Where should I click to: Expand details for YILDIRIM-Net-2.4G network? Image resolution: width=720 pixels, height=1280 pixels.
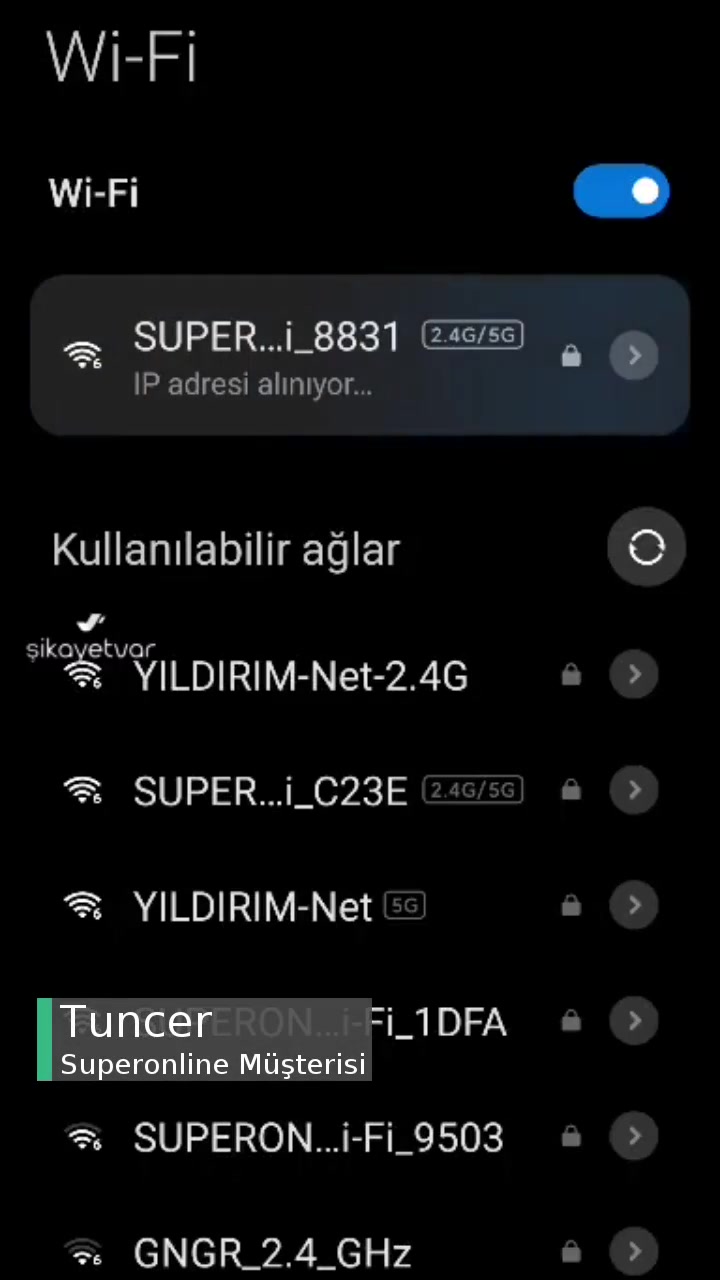tap(634, 675)
